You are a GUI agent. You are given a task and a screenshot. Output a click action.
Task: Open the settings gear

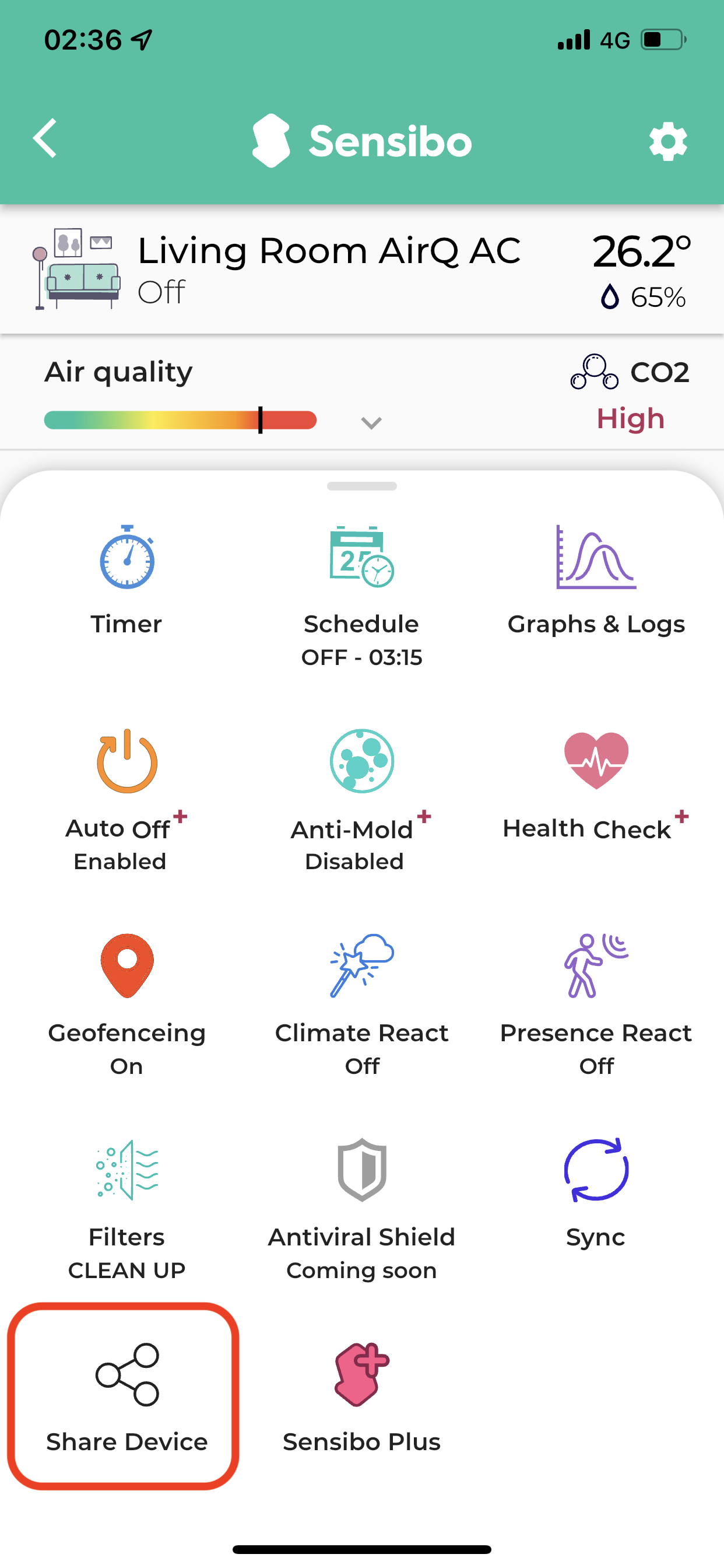(x=667, y=141)
